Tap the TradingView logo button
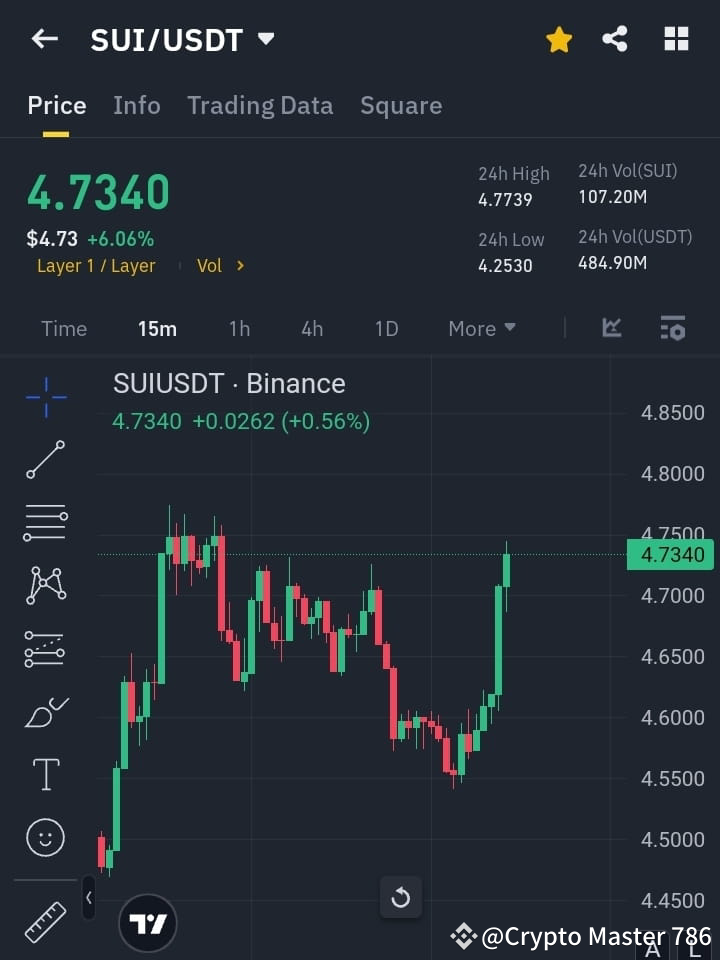The height and width of the screenshot is (960, 720). 148,922
